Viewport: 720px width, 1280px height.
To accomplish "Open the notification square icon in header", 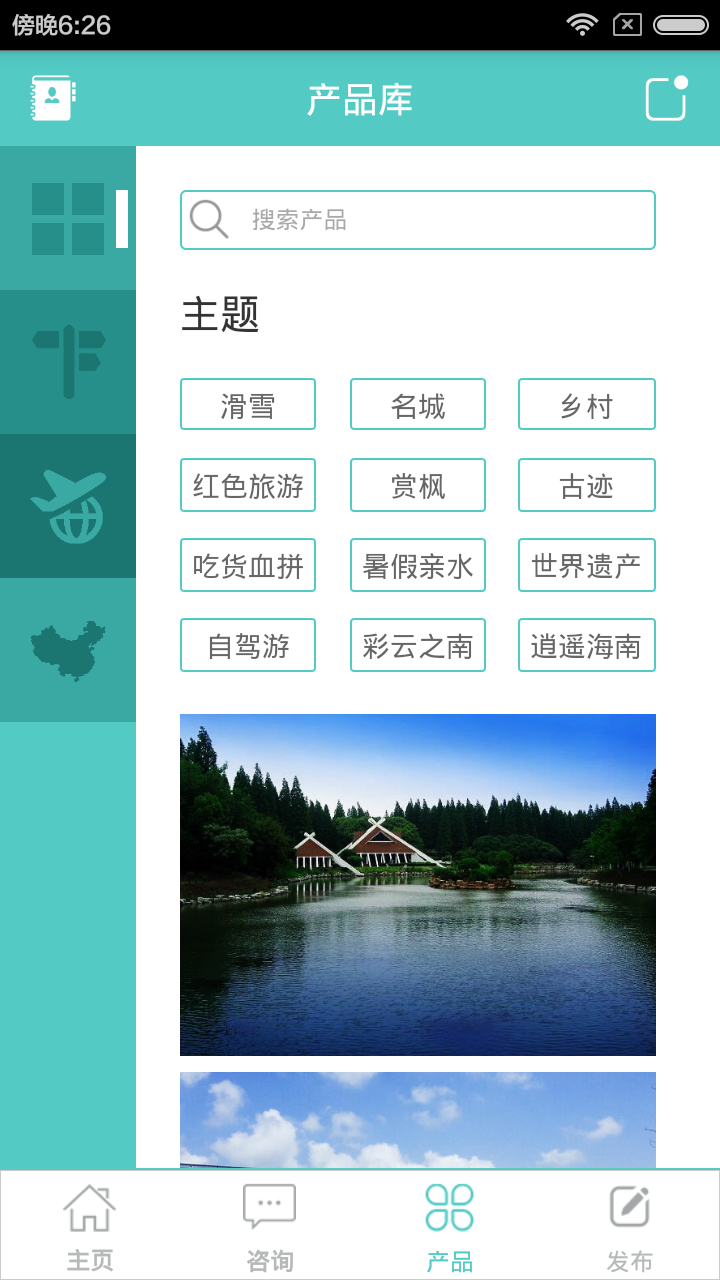I will point(666,98).
